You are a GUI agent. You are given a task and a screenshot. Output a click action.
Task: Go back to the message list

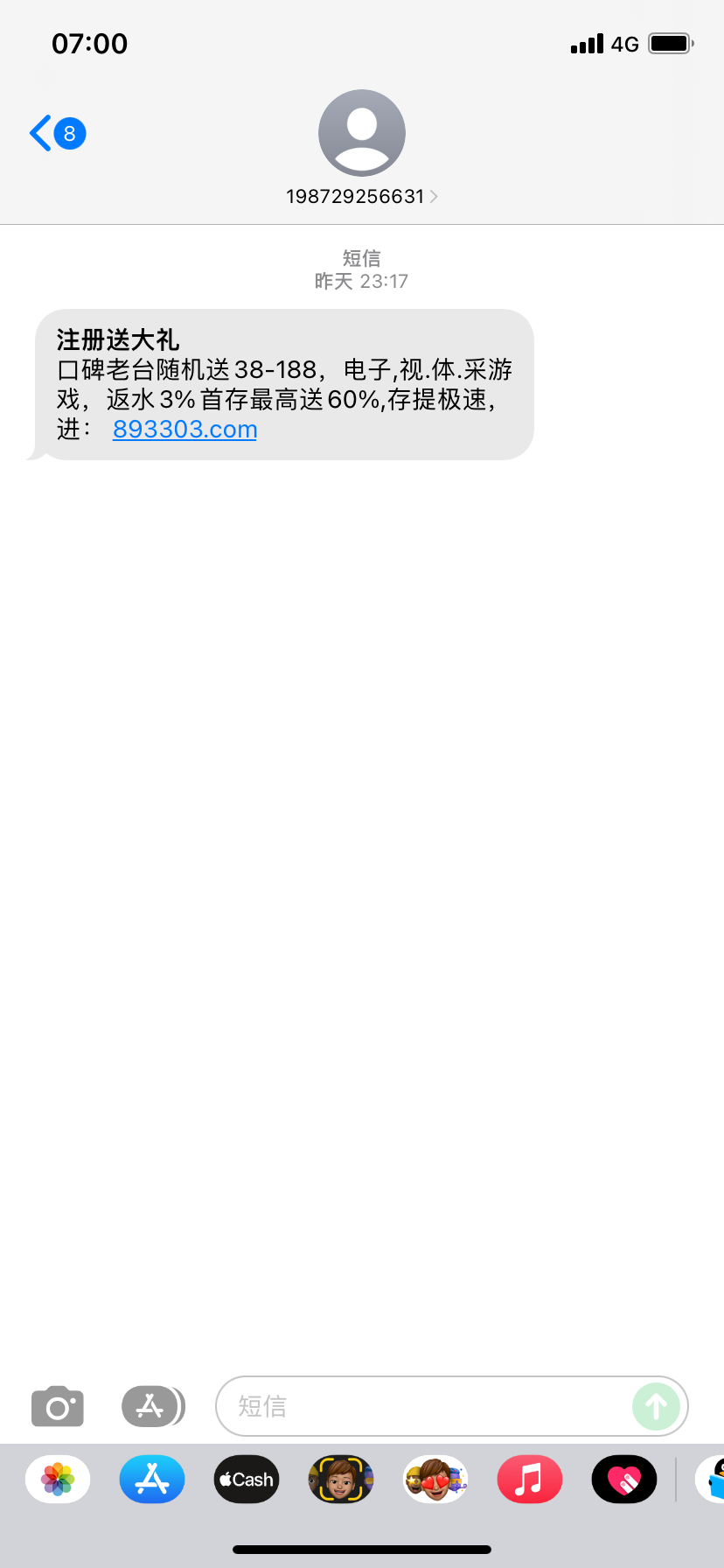(x=56, y=134)
